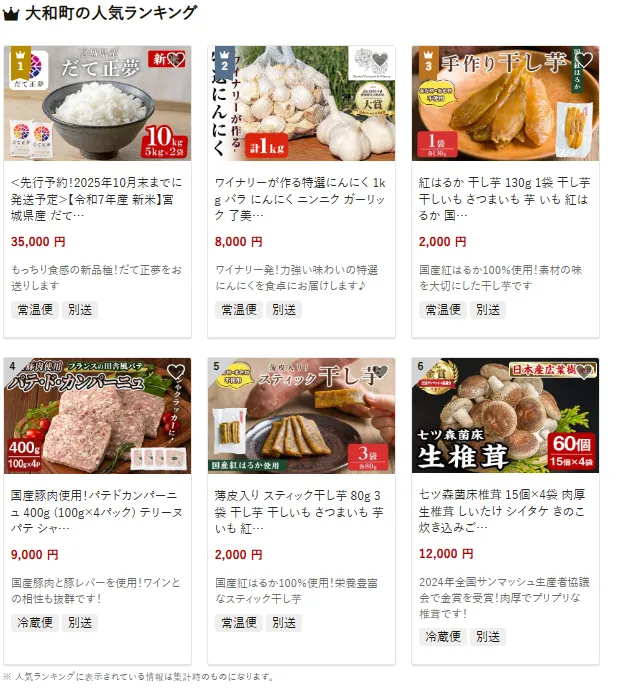Open the ワイナリーが作る特選にんにく 1kg card

click(301, 192)
